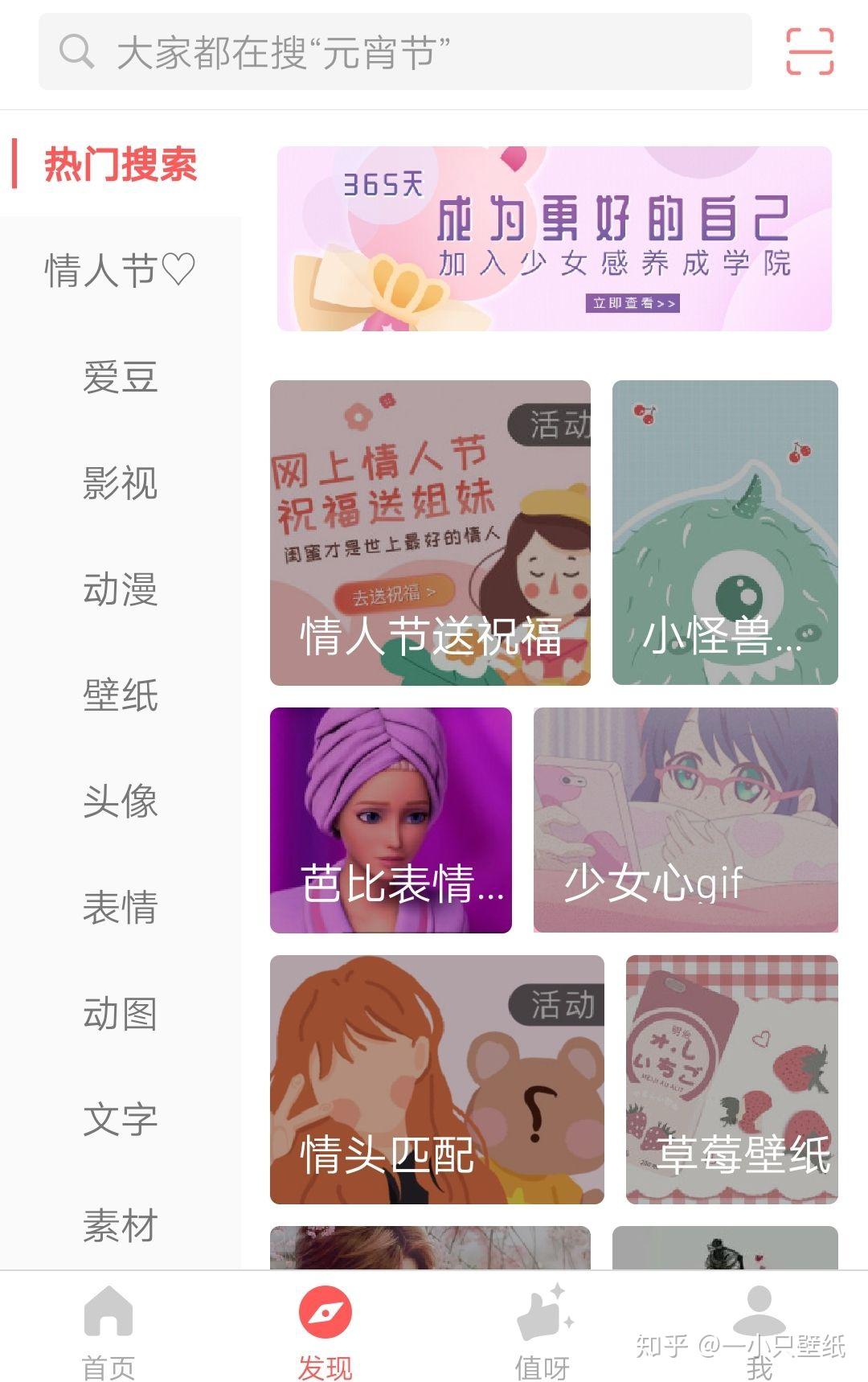868x1382 pixels.
Task: Select the 影视 category in sidebar
Action: (x=121, y=484)
